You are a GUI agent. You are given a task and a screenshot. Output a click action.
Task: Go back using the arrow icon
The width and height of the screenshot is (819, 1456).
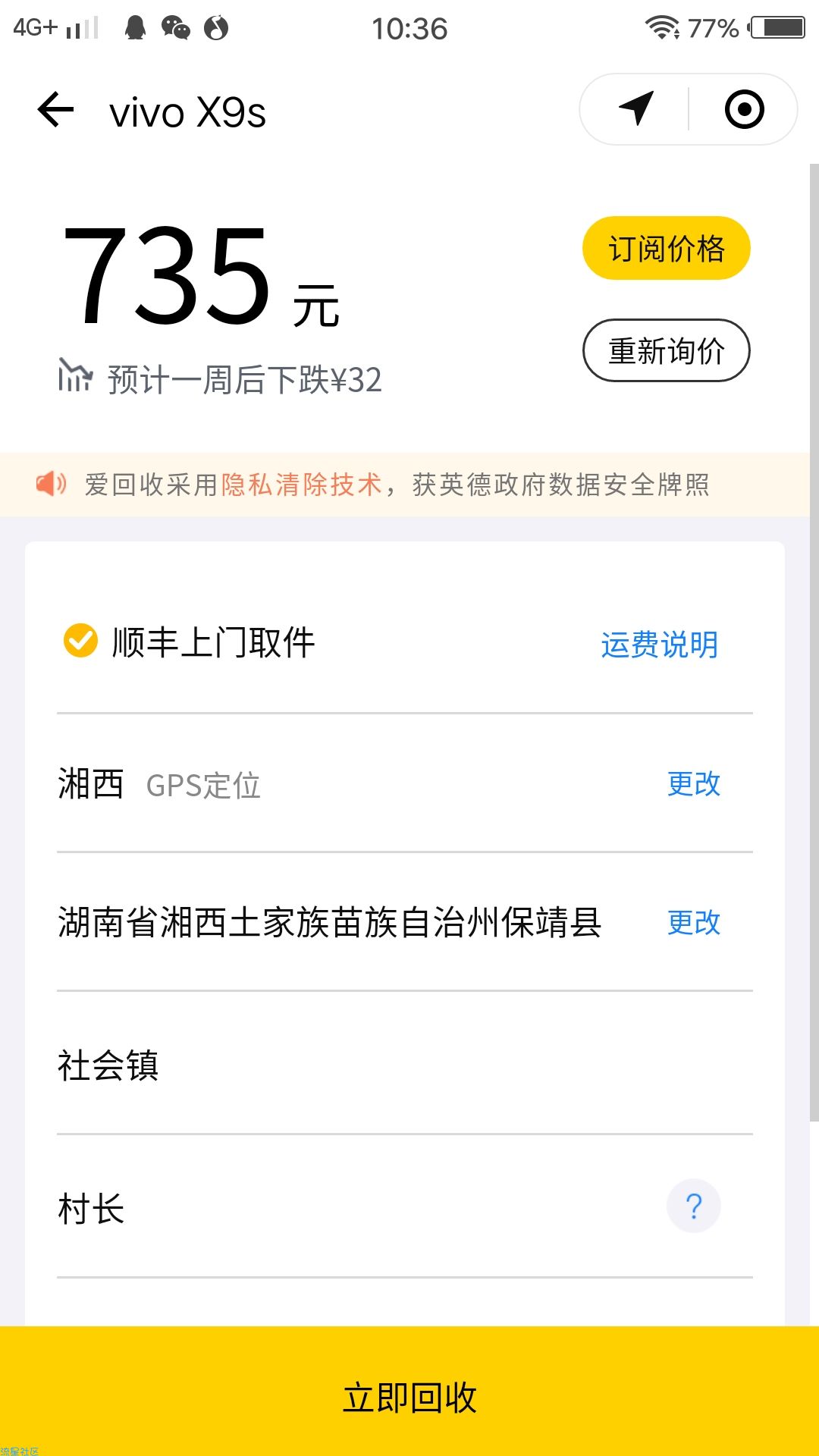(55, 110)
